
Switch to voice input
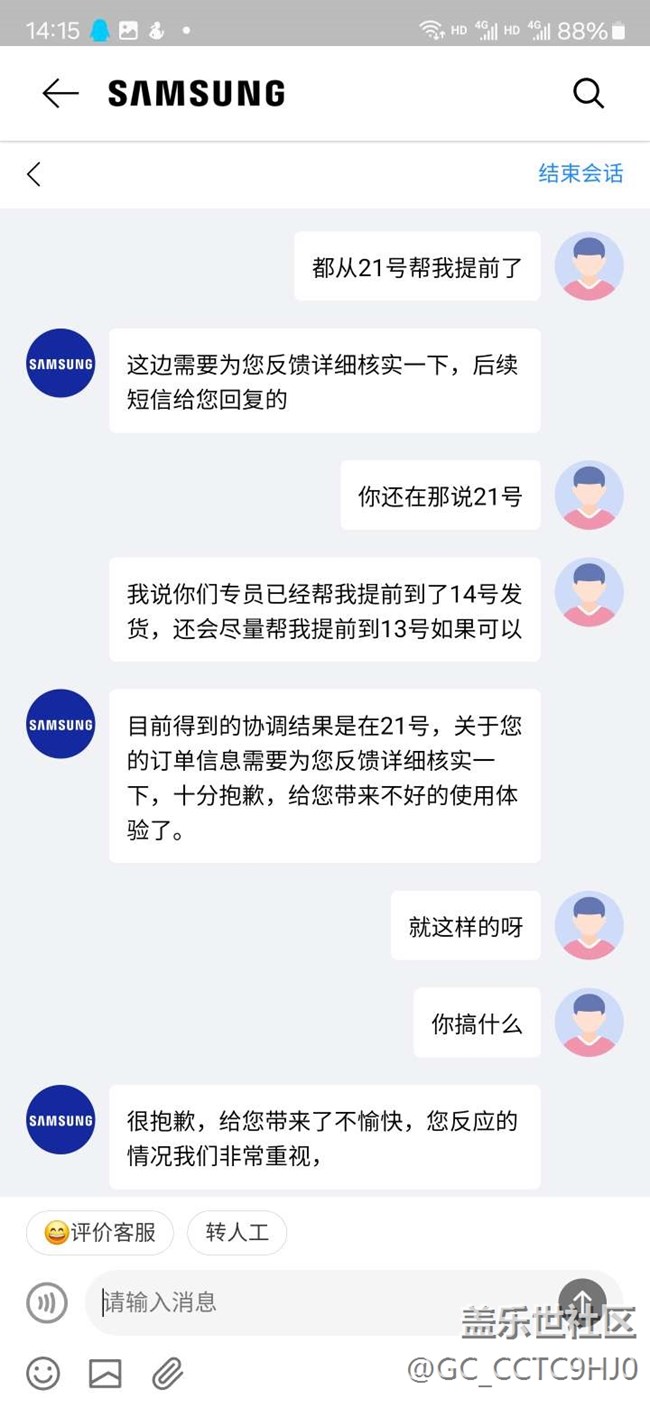[x=46, y=1302]
